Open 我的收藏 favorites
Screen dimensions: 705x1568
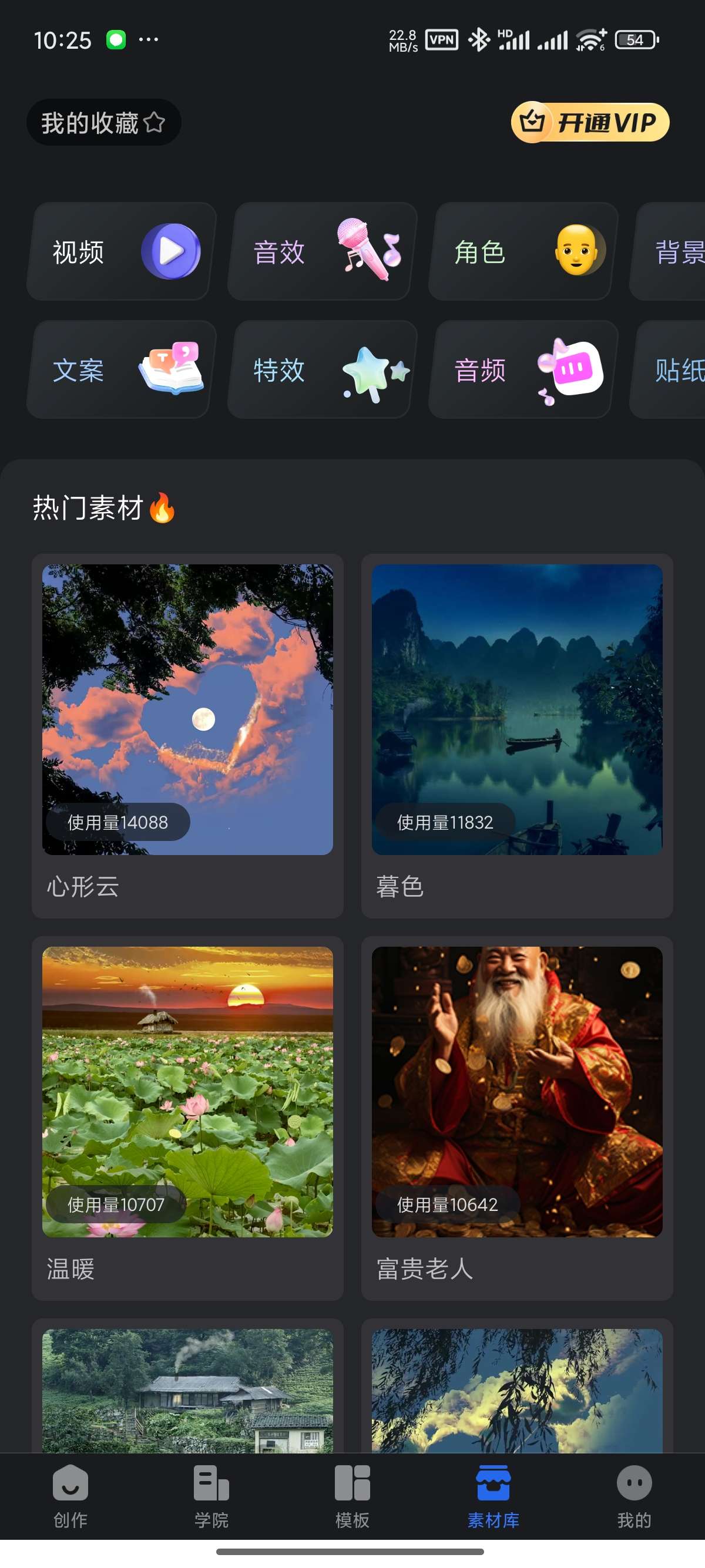click(91, 122)
